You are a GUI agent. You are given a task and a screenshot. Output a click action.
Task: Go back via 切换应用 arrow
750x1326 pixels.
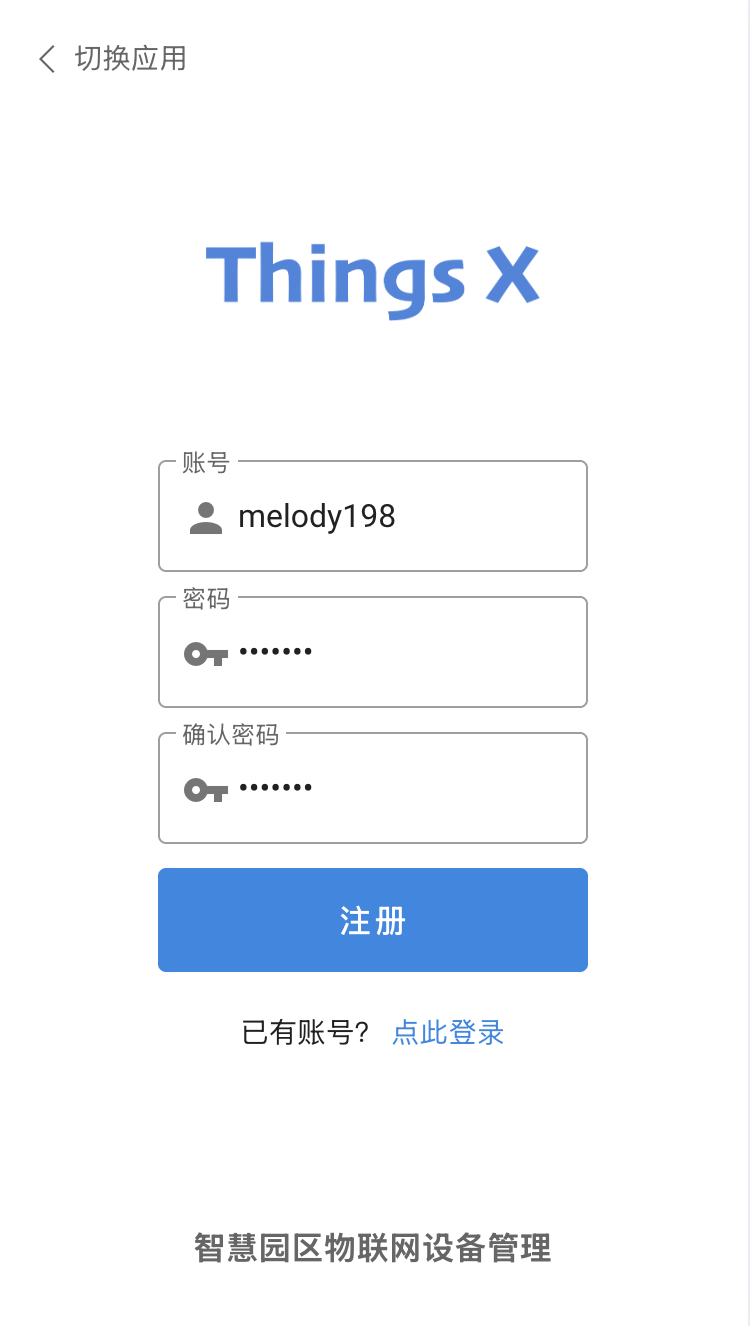pyautogui.click(x=47, y=59)
